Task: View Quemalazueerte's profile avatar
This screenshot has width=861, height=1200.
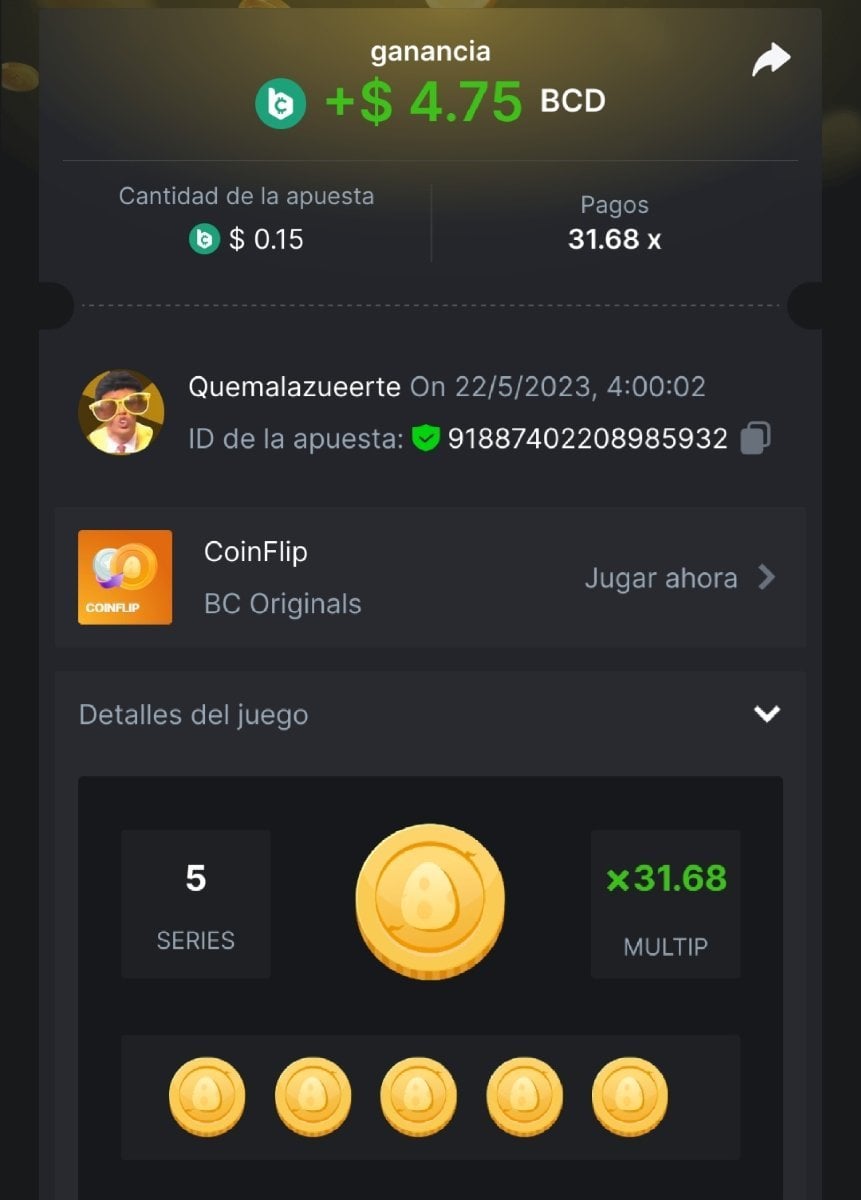Action: pyautogui.click(x=121, y=412)
